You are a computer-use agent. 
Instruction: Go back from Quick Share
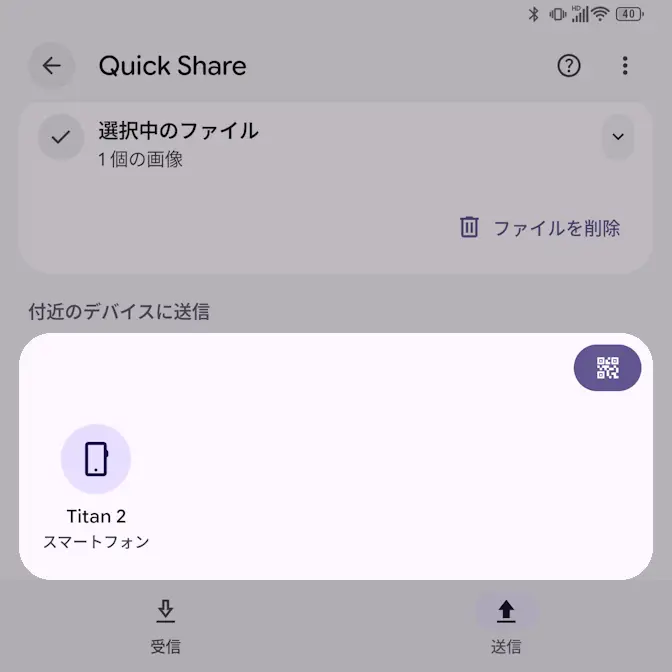tap(52, 66)
